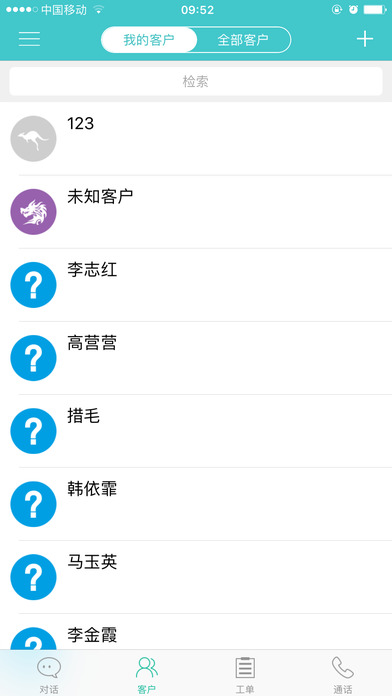Select the 我的客户 segment
Screen dimensions: 392x696
pyautogui.click(x=149, y=40)
